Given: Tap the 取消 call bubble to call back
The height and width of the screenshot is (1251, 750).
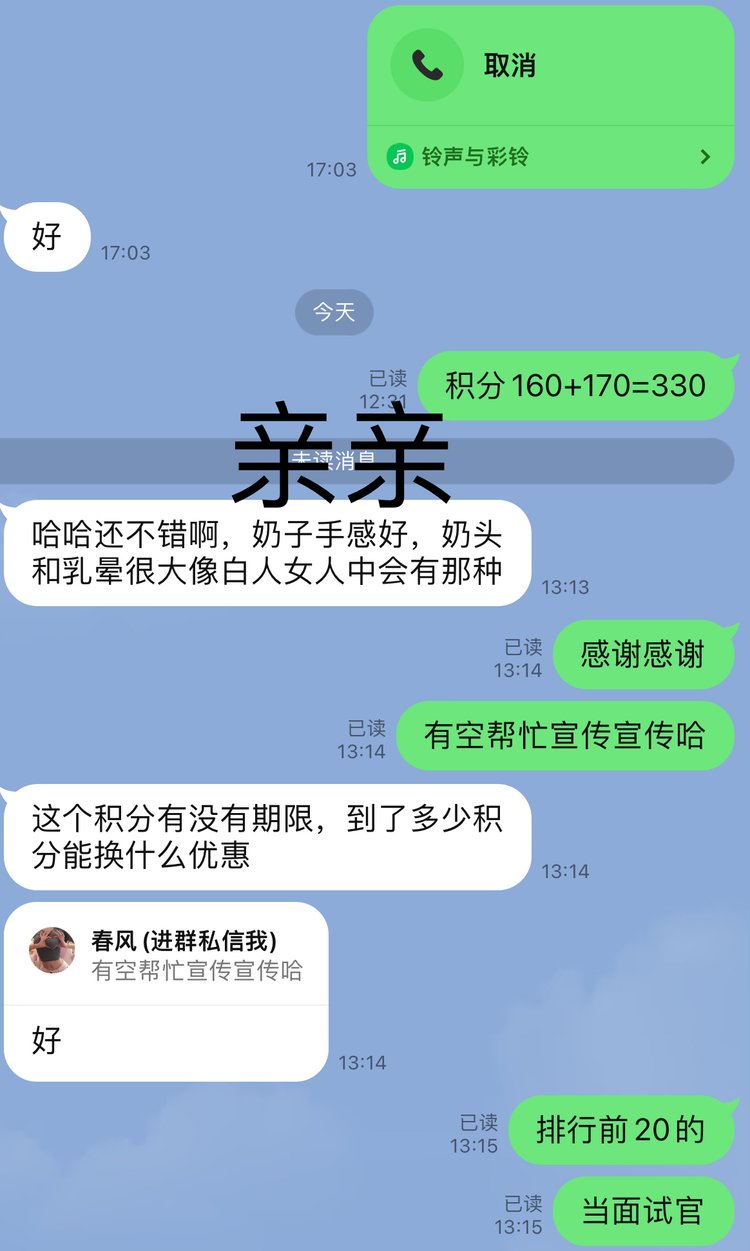Looking at the screenshot, I should [x=550, y=66].
